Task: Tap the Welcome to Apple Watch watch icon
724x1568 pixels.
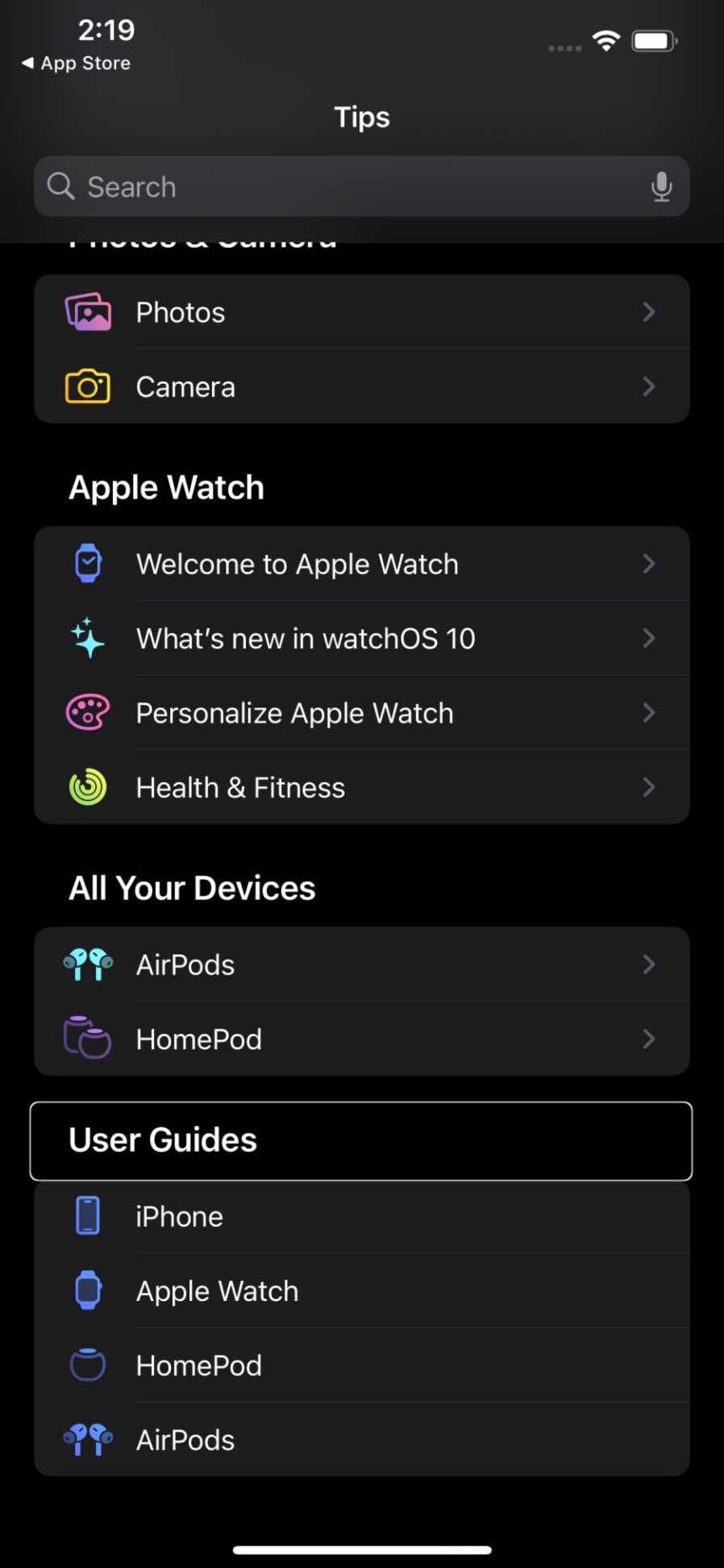Action: [87, 563]
